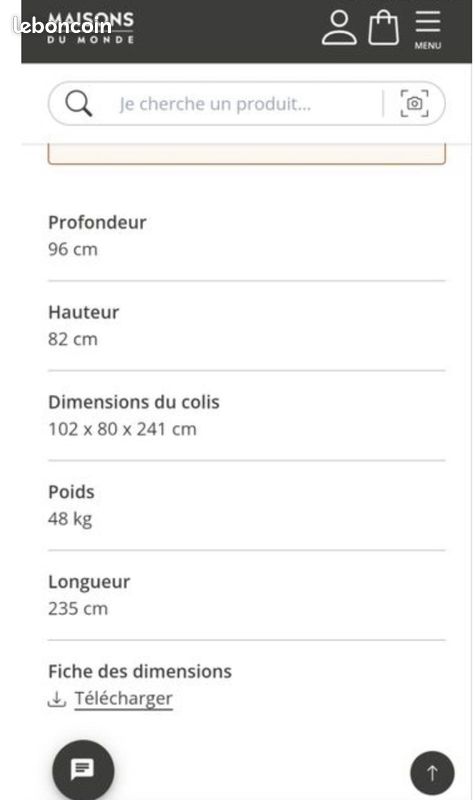Screen dimensions: 475x800
Task: Open the hamburger MENU
Action: click(x=428, y=30)
